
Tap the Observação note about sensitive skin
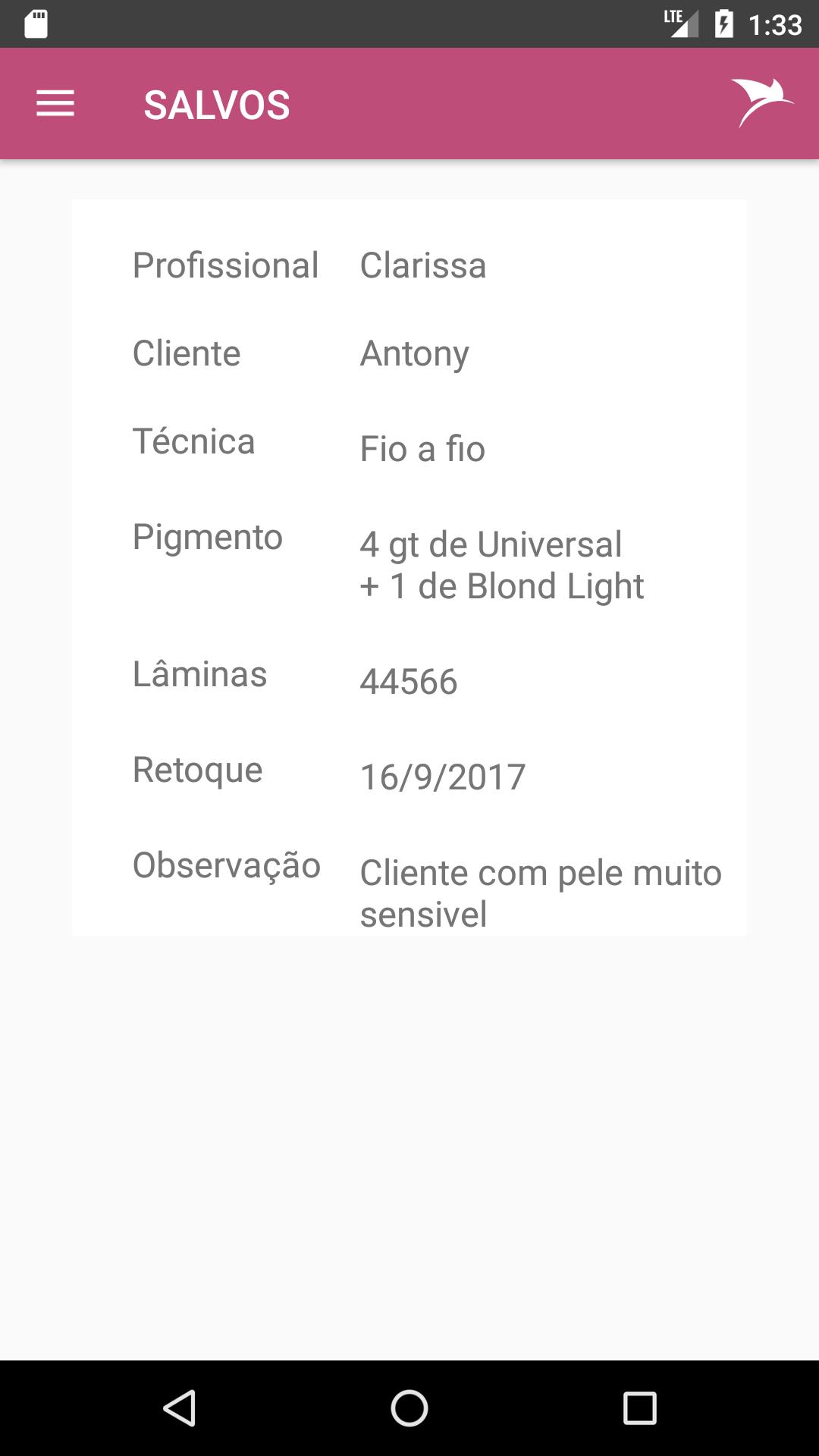tap(540, 891)
